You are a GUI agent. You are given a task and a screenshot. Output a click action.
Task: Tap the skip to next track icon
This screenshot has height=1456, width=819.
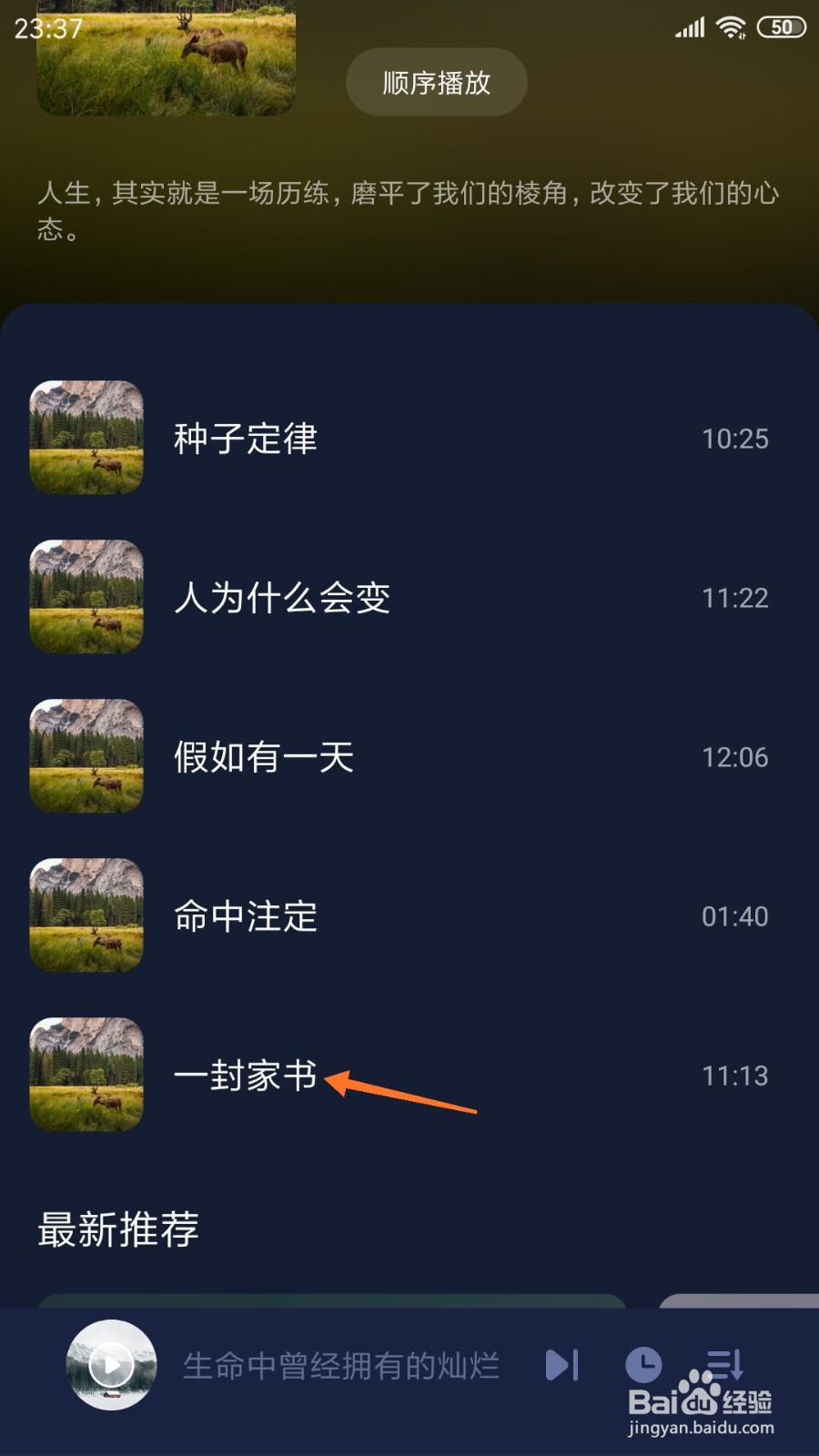[562, 1364]
